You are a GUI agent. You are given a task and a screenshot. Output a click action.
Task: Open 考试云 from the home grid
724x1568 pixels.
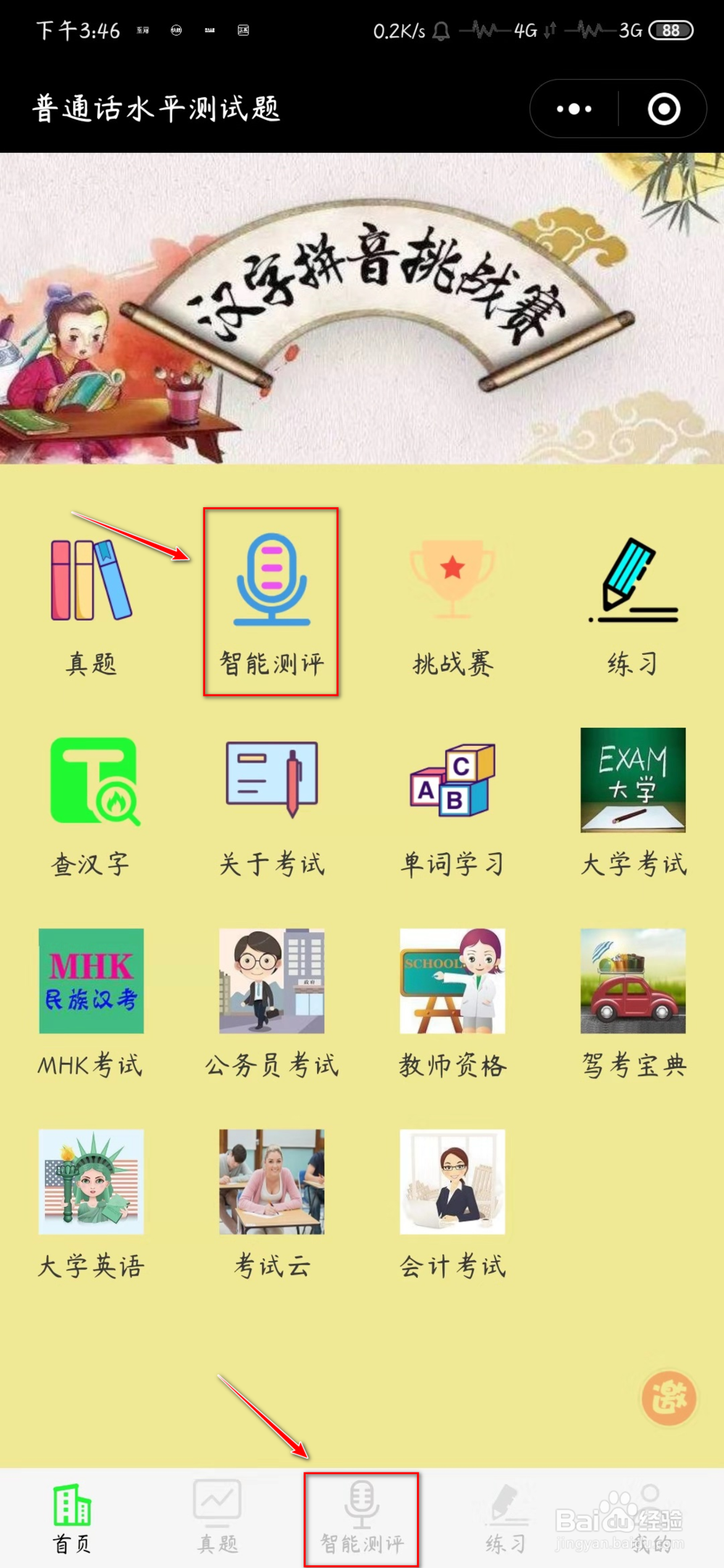270,1182
